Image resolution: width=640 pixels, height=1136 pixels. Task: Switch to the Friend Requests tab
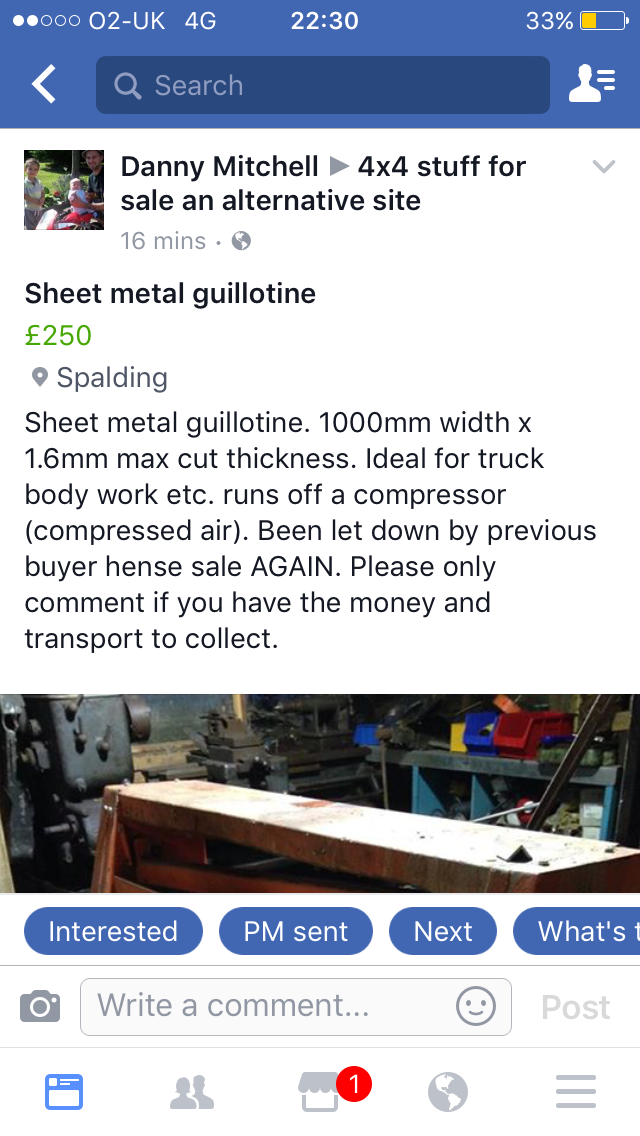[x=192, y=1092]
